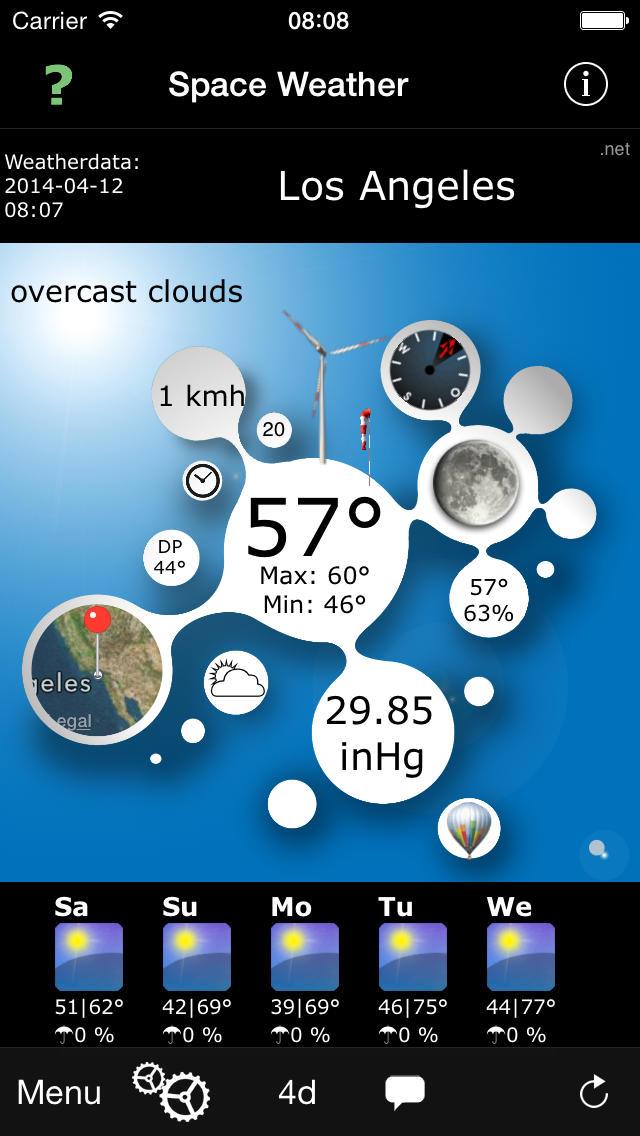Tap the 29.85 inHg pressure bubble
The width and height of the screenshot is (640, 1136).
tap(380, 733)
